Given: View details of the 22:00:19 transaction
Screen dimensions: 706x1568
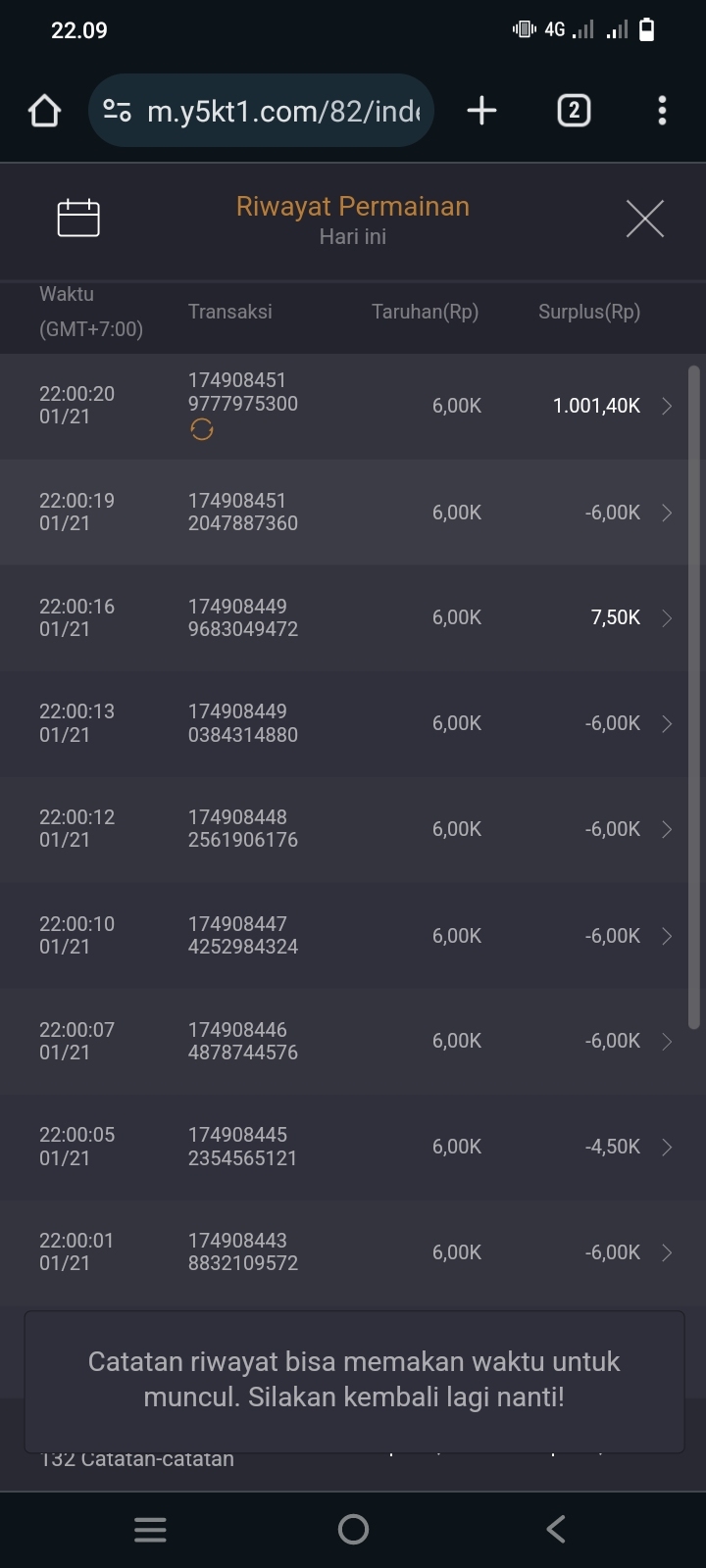Looking at the screenshot, I should pos(353,513).
